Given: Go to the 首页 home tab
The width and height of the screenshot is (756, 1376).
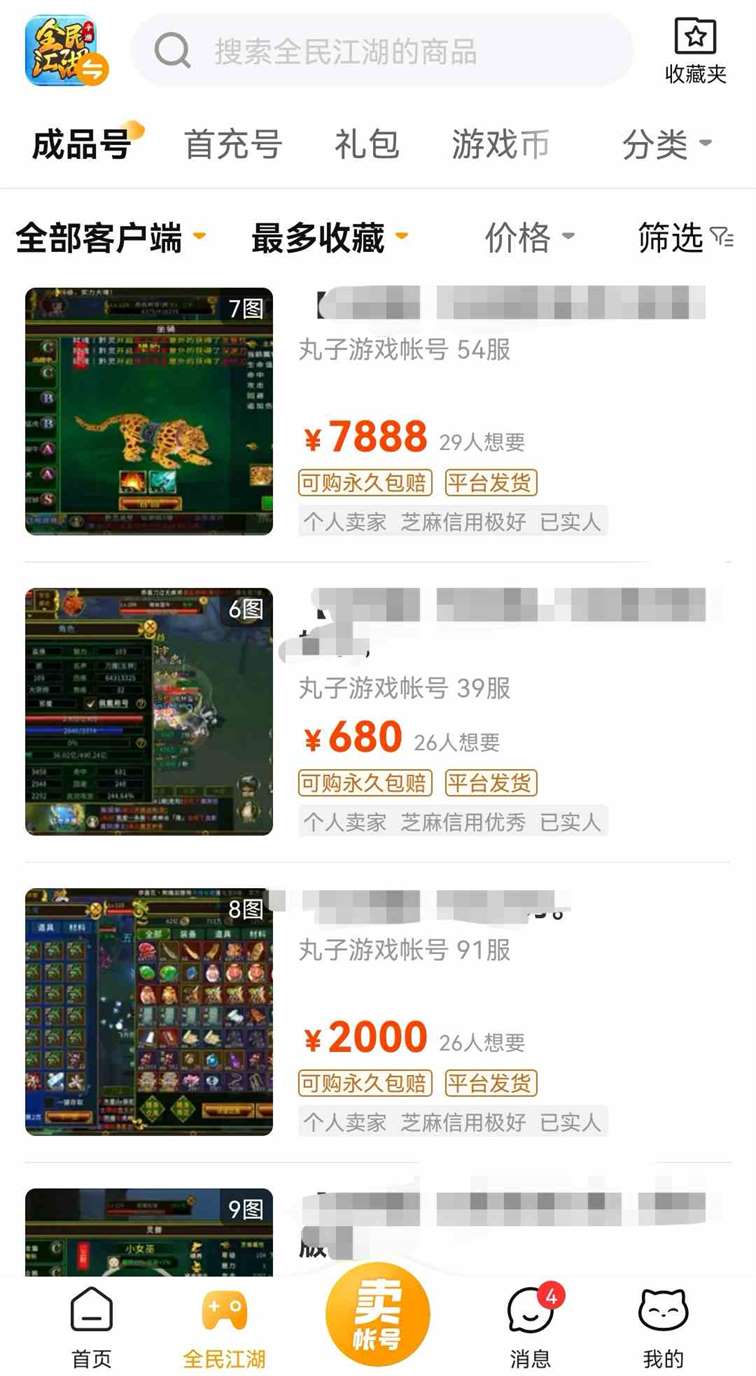Looking at the screenshot, I should point(91,1327).
